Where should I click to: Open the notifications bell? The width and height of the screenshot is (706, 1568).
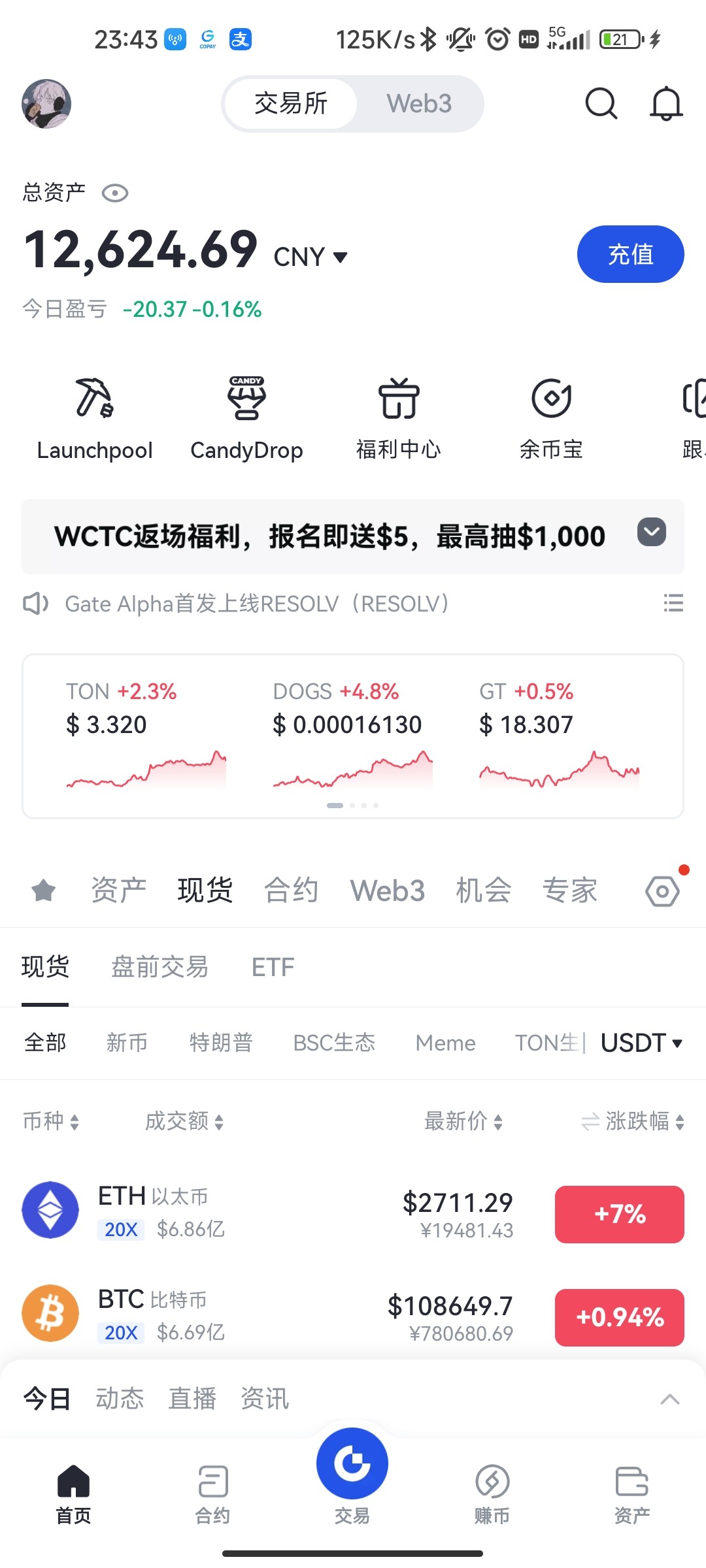click(665, 104)
